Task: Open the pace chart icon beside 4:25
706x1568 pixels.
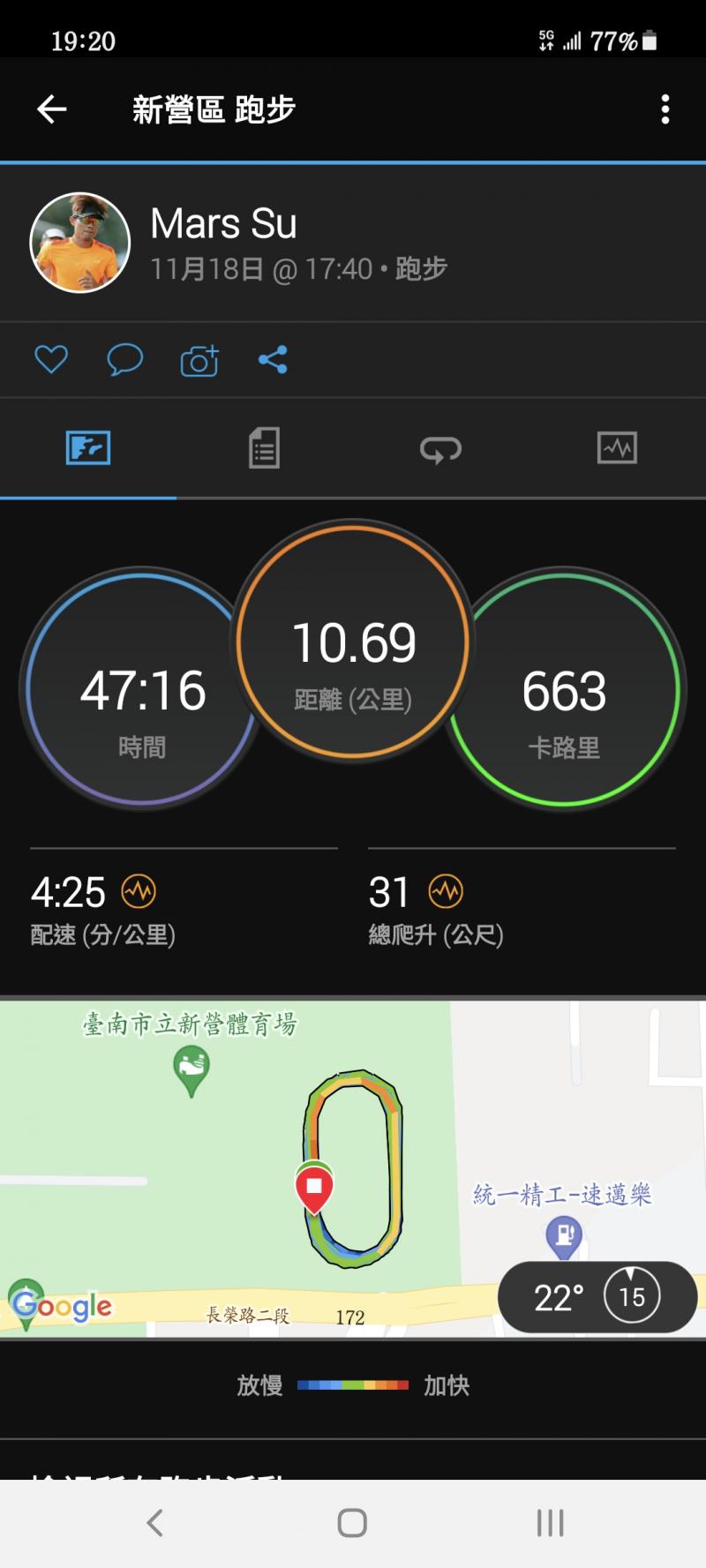Action: [139, 891]
